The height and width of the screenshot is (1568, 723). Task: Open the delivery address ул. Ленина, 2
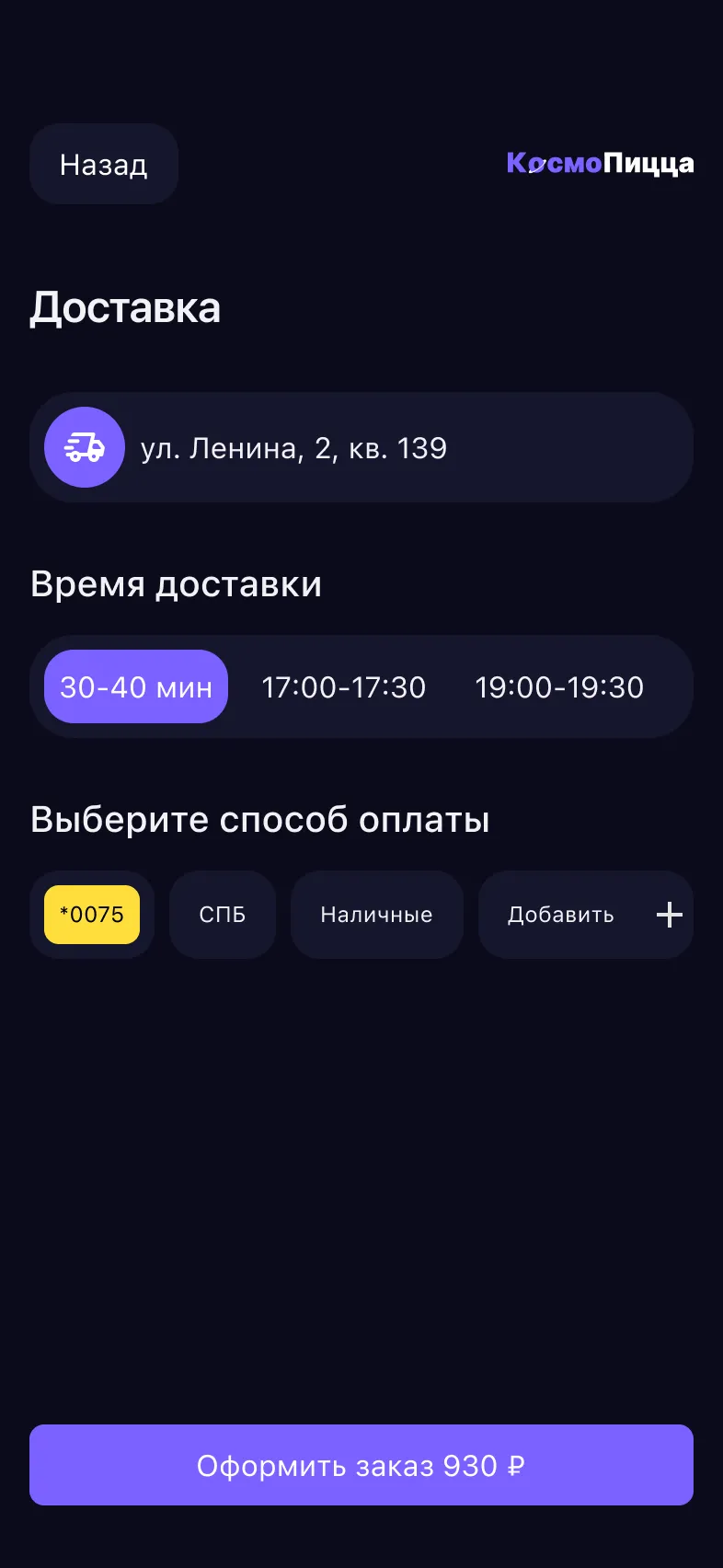pos(294,447)
